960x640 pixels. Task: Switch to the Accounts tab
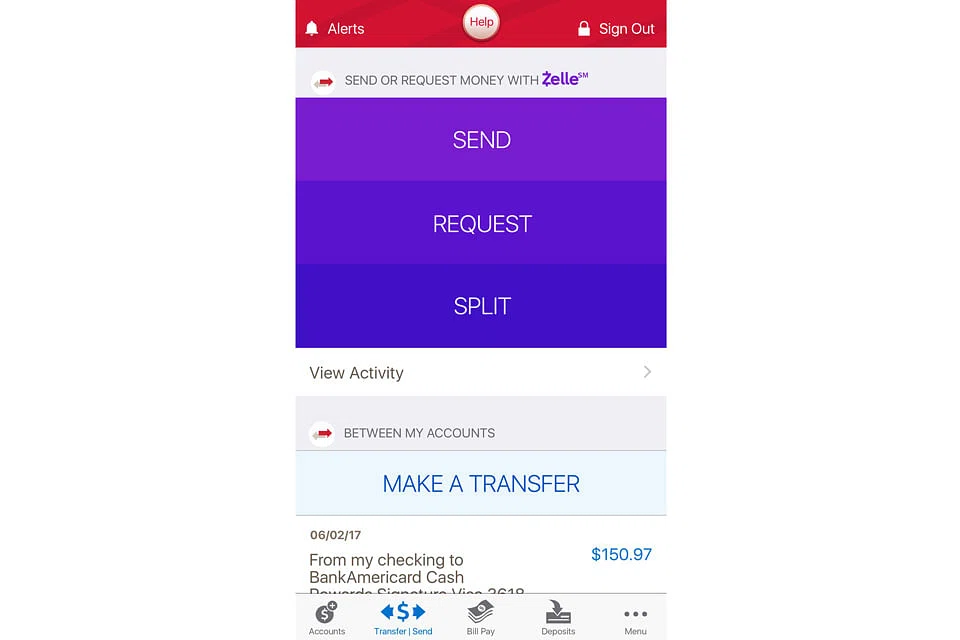(x=327, y=618)
